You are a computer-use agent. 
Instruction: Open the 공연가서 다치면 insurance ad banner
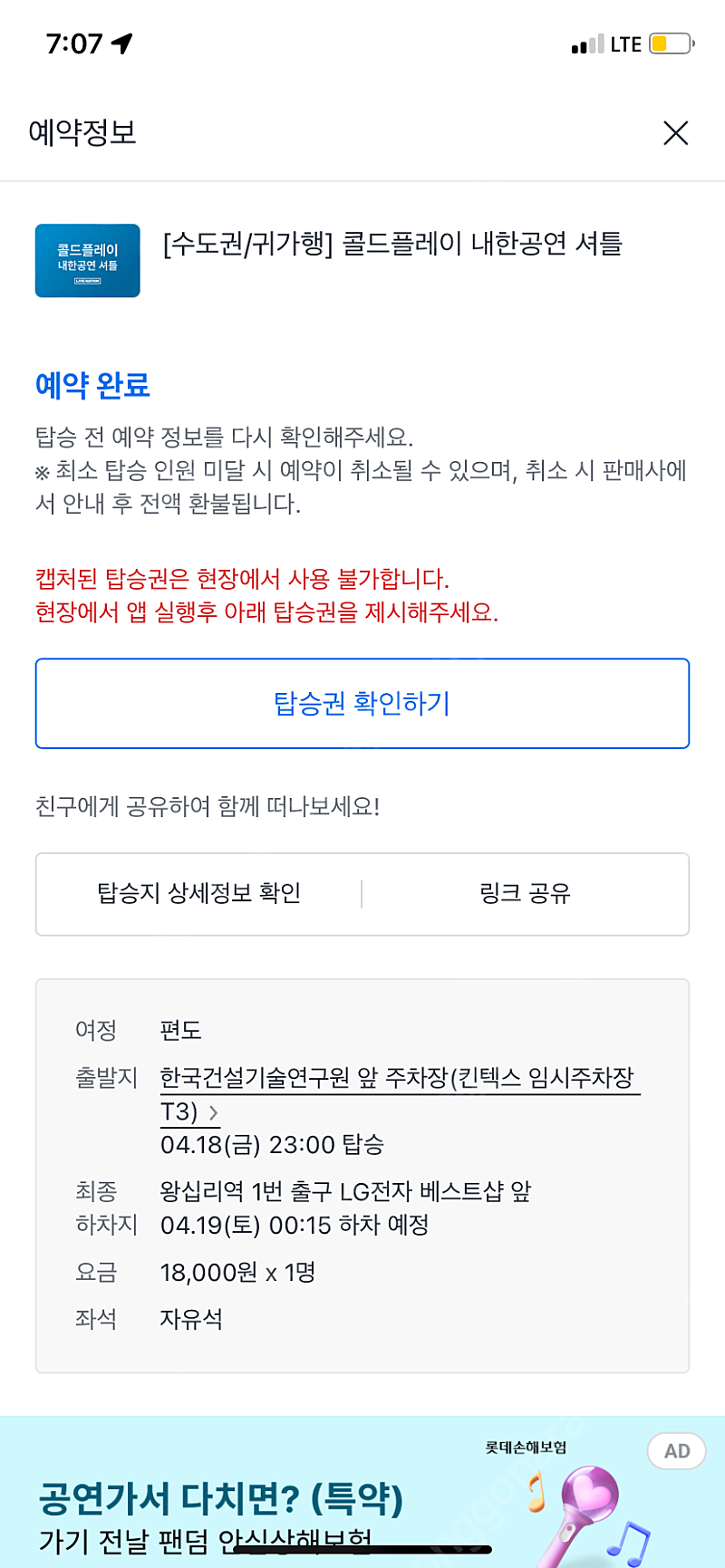point(362,1492)
